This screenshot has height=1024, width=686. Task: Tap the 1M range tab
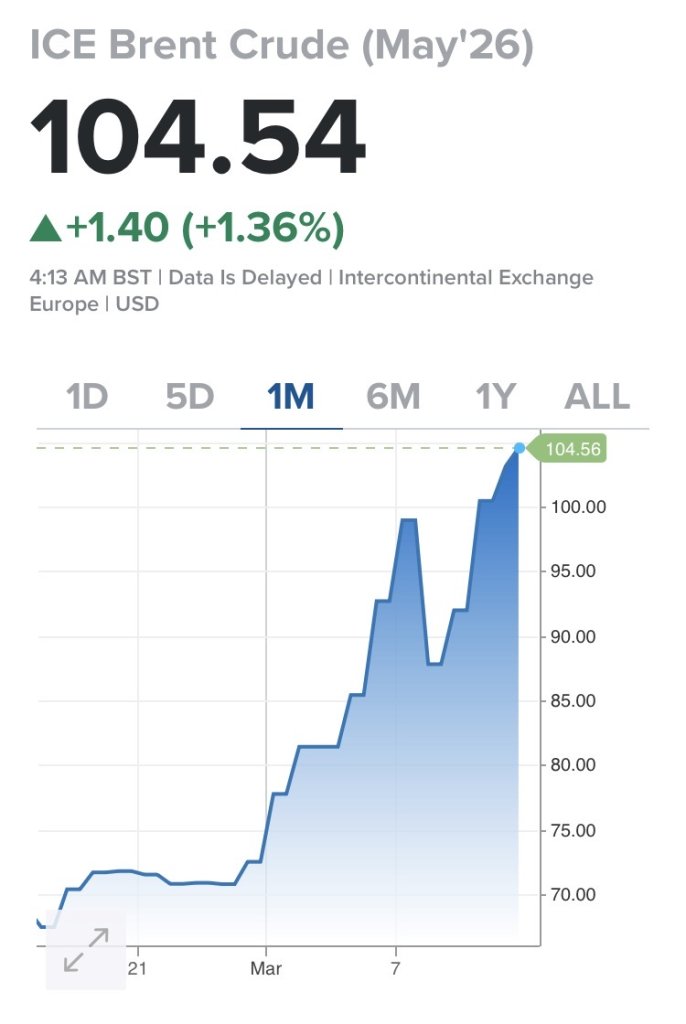click(x=291, y=397)
